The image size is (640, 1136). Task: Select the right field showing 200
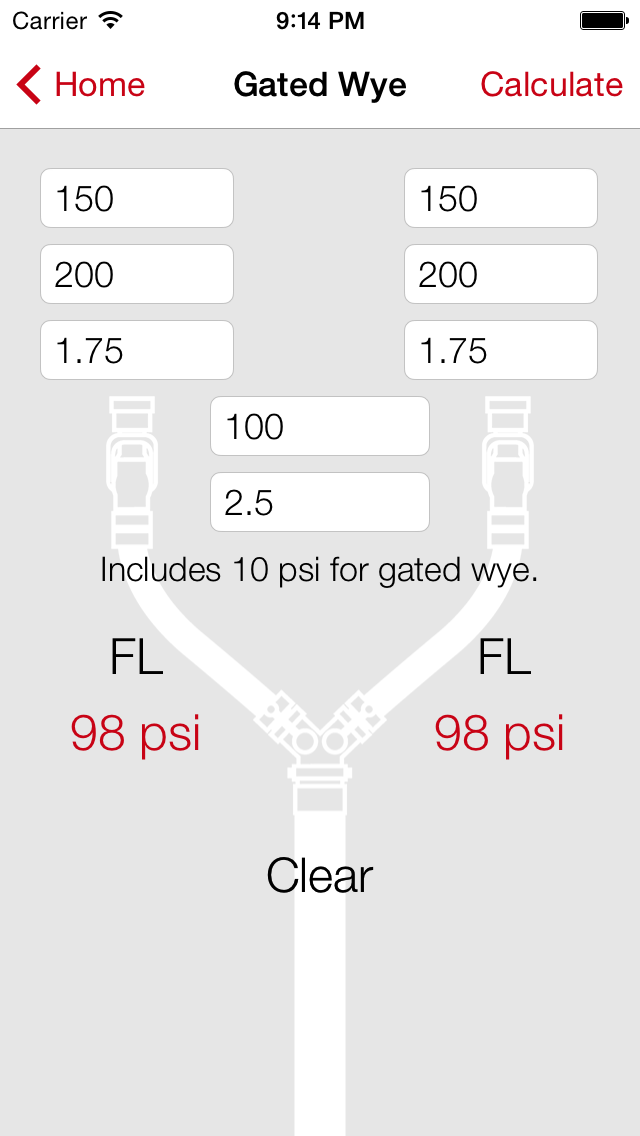coord(501,274)
